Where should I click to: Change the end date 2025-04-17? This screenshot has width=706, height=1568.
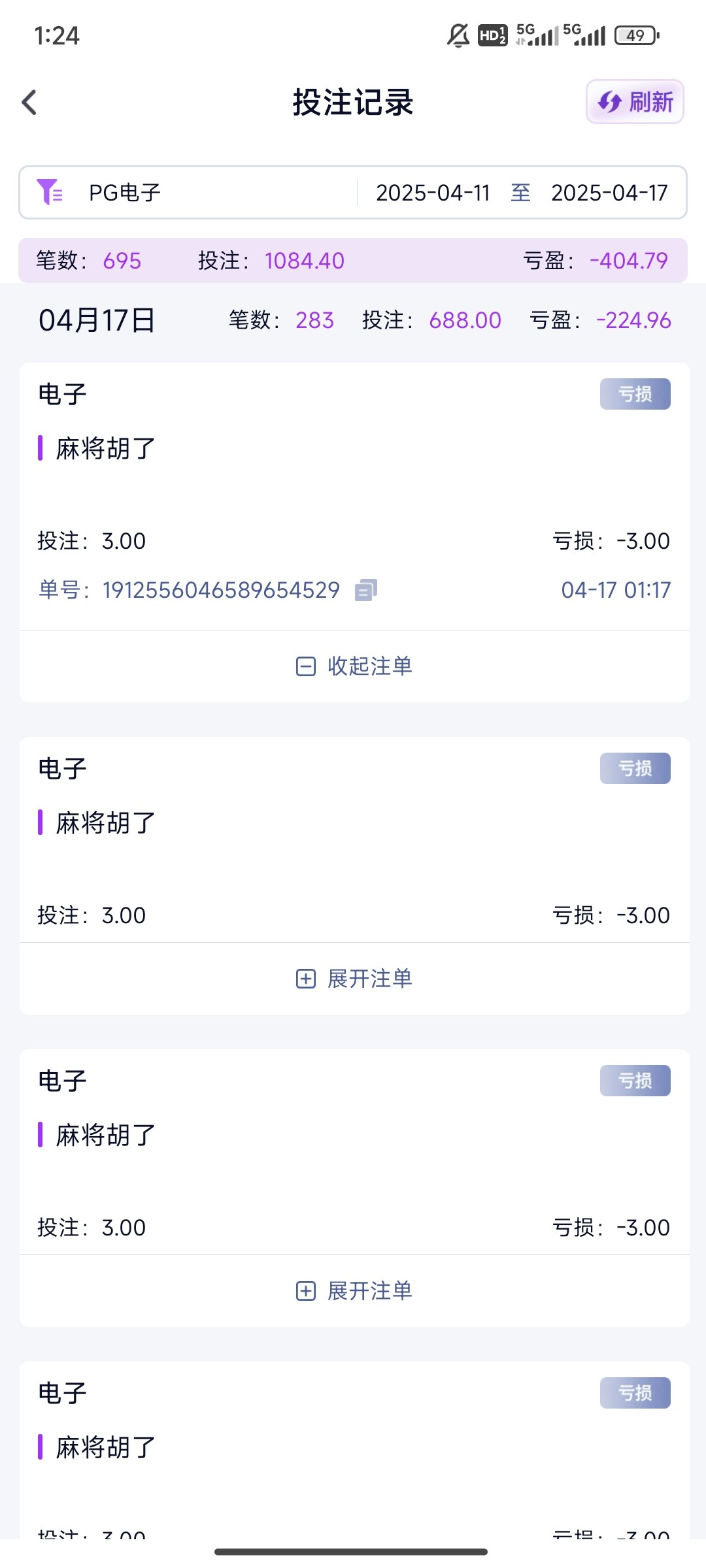[609, 193]
